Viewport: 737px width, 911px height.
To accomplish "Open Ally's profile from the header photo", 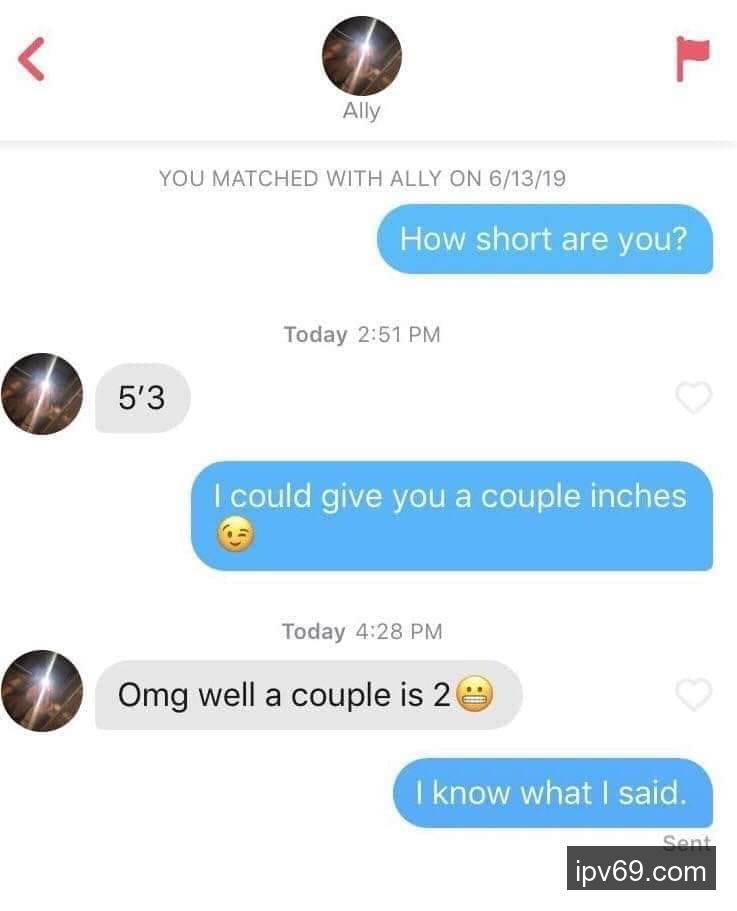I will [x=361, y=56].
